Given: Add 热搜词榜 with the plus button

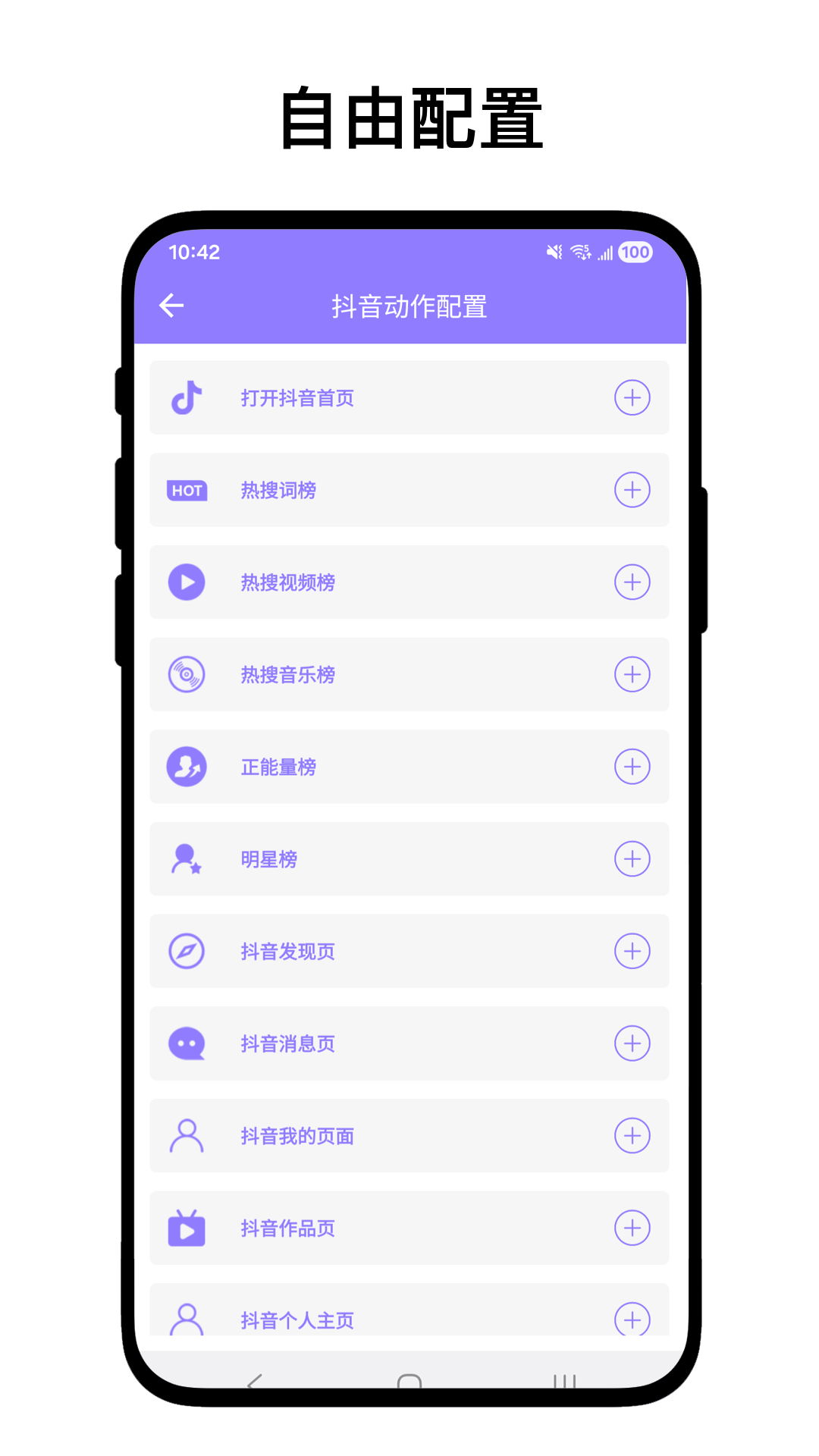Looking at the screenshot, I should (632, 490).
